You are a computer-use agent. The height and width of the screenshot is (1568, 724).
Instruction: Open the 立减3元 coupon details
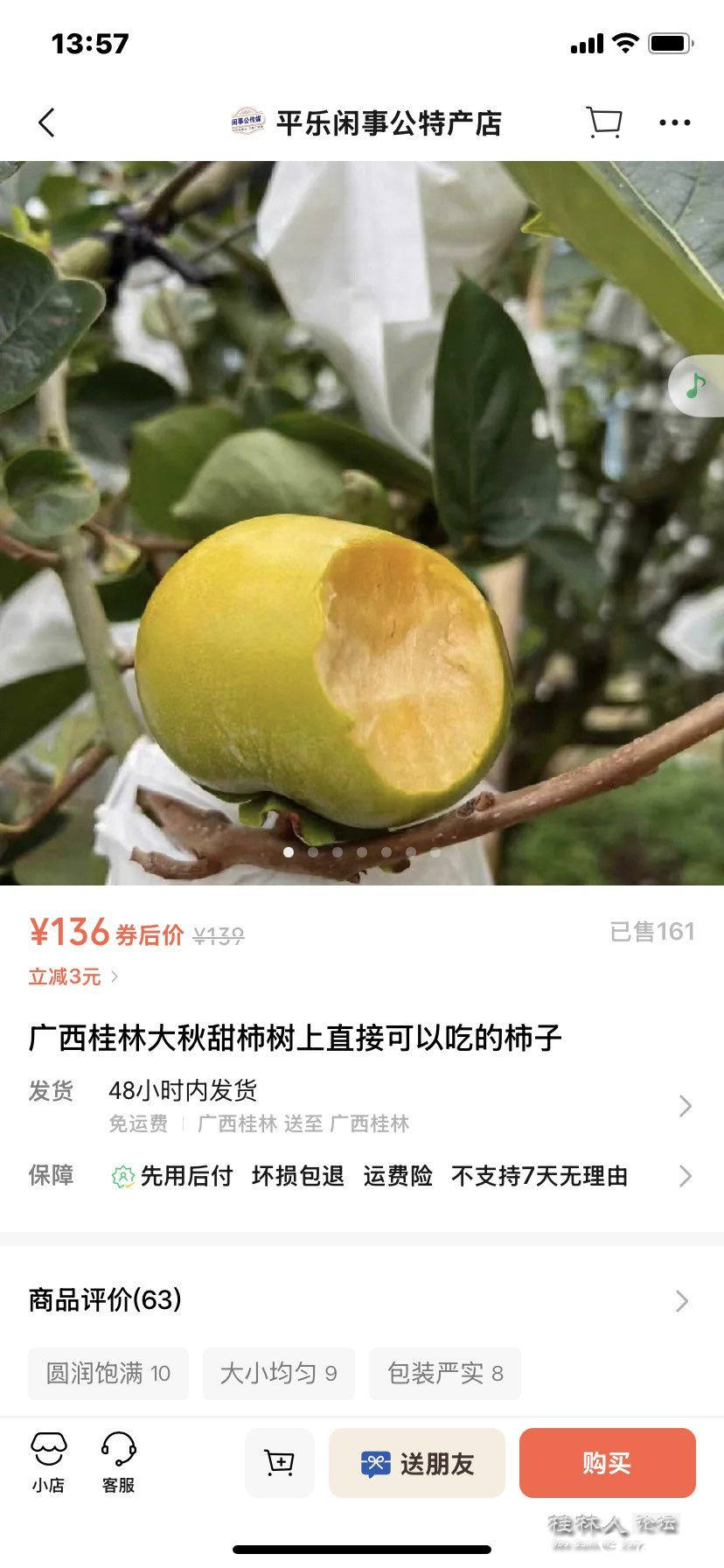pyautogui.click(x=73, y=976)
